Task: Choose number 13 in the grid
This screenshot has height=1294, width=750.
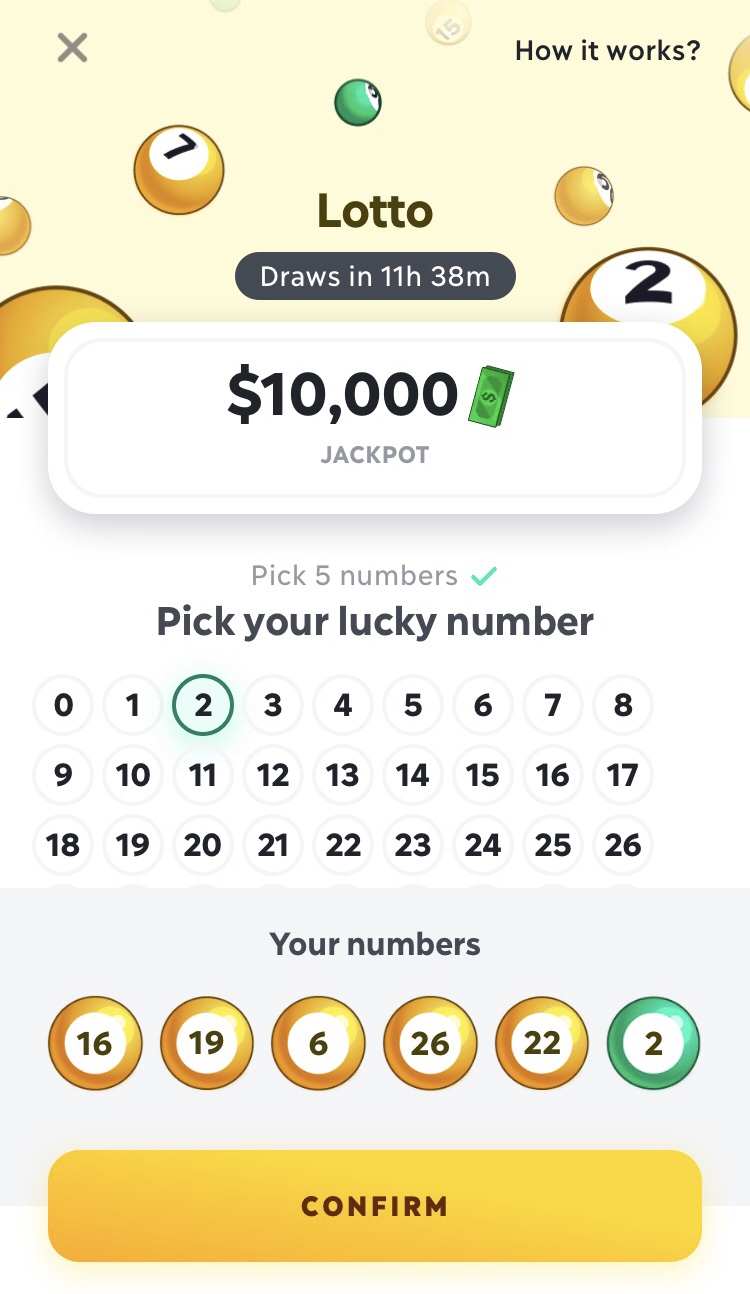Action: coord(343,776)
